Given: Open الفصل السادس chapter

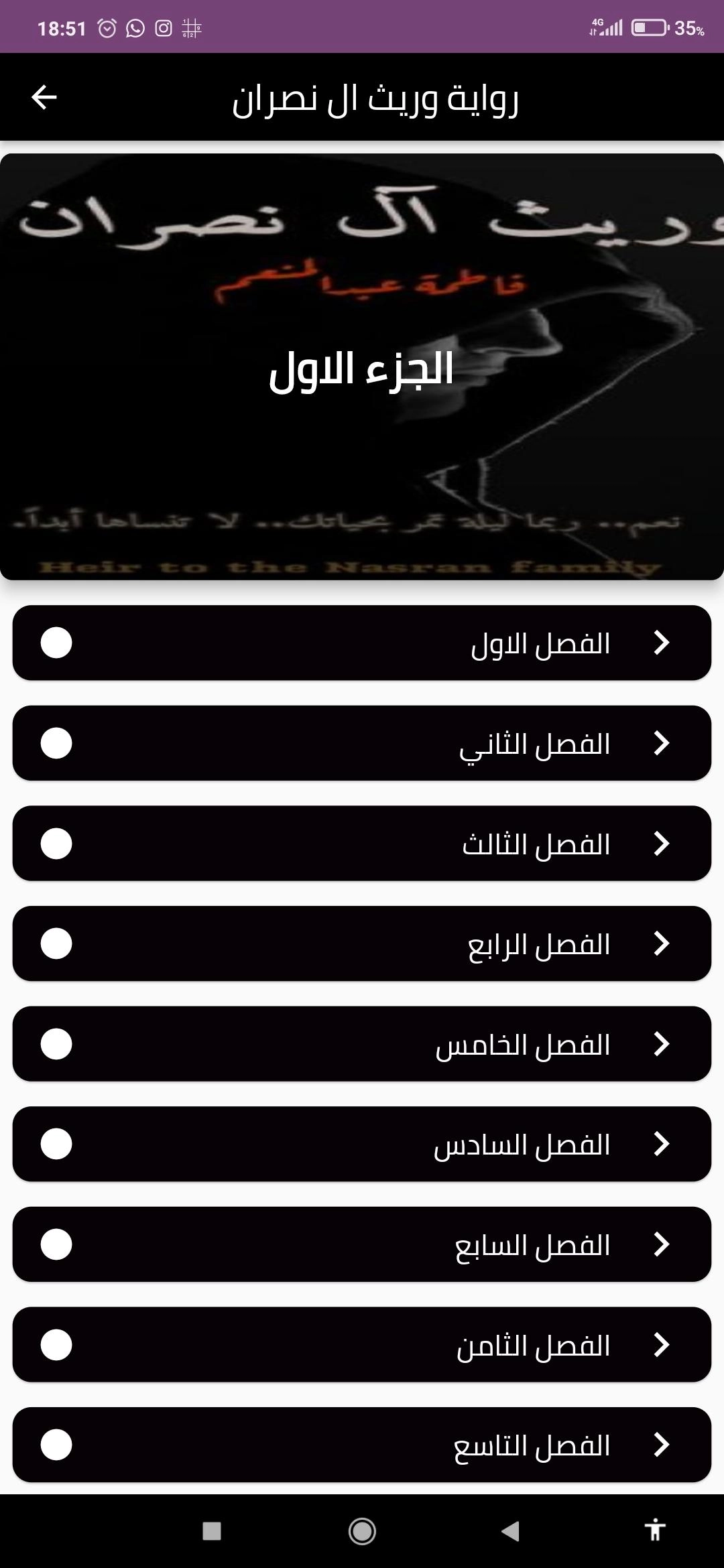Looking at the screenshot, I should [362, 1144].
